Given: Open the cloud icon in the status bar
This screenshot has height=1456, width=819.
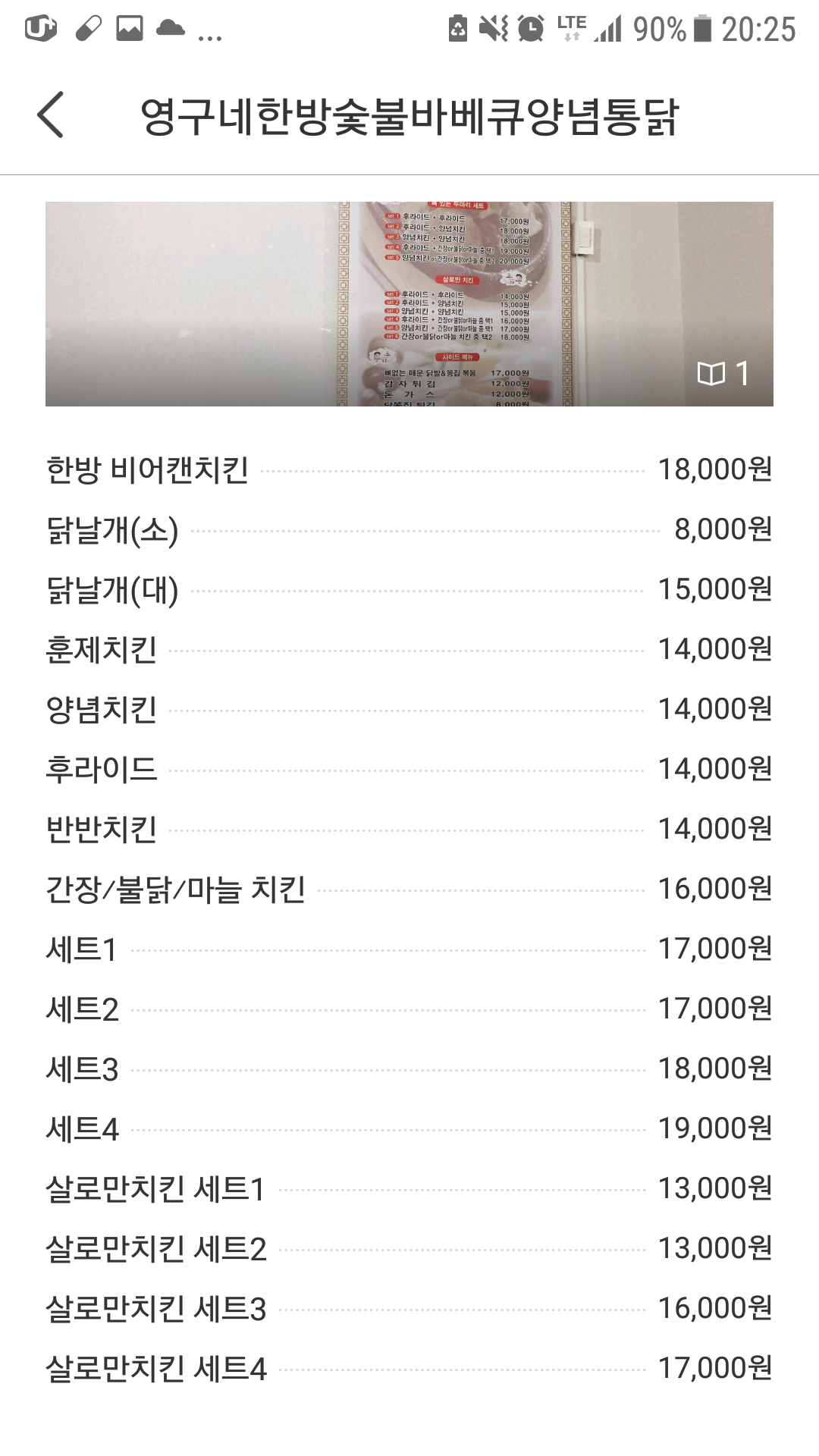Looking at the screenshot, I should (x=170, y=27).
